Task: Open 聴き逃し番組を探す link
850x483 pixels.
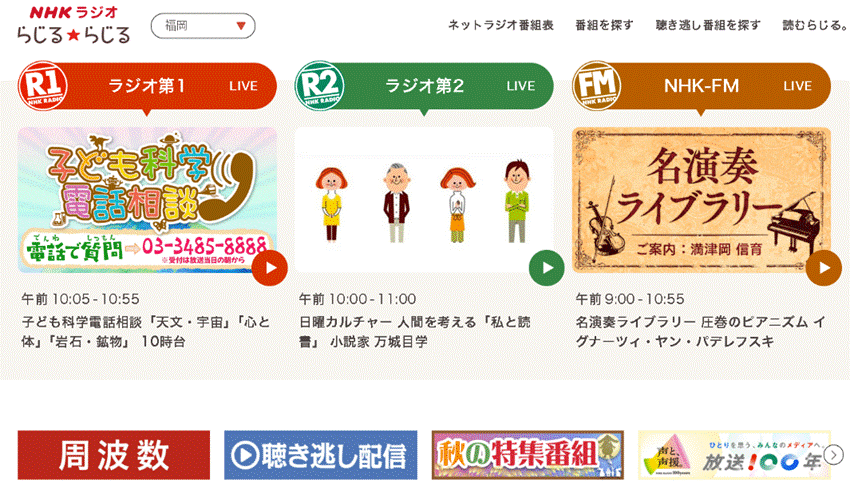Action: pyautogui.click(x=708, y=26)
